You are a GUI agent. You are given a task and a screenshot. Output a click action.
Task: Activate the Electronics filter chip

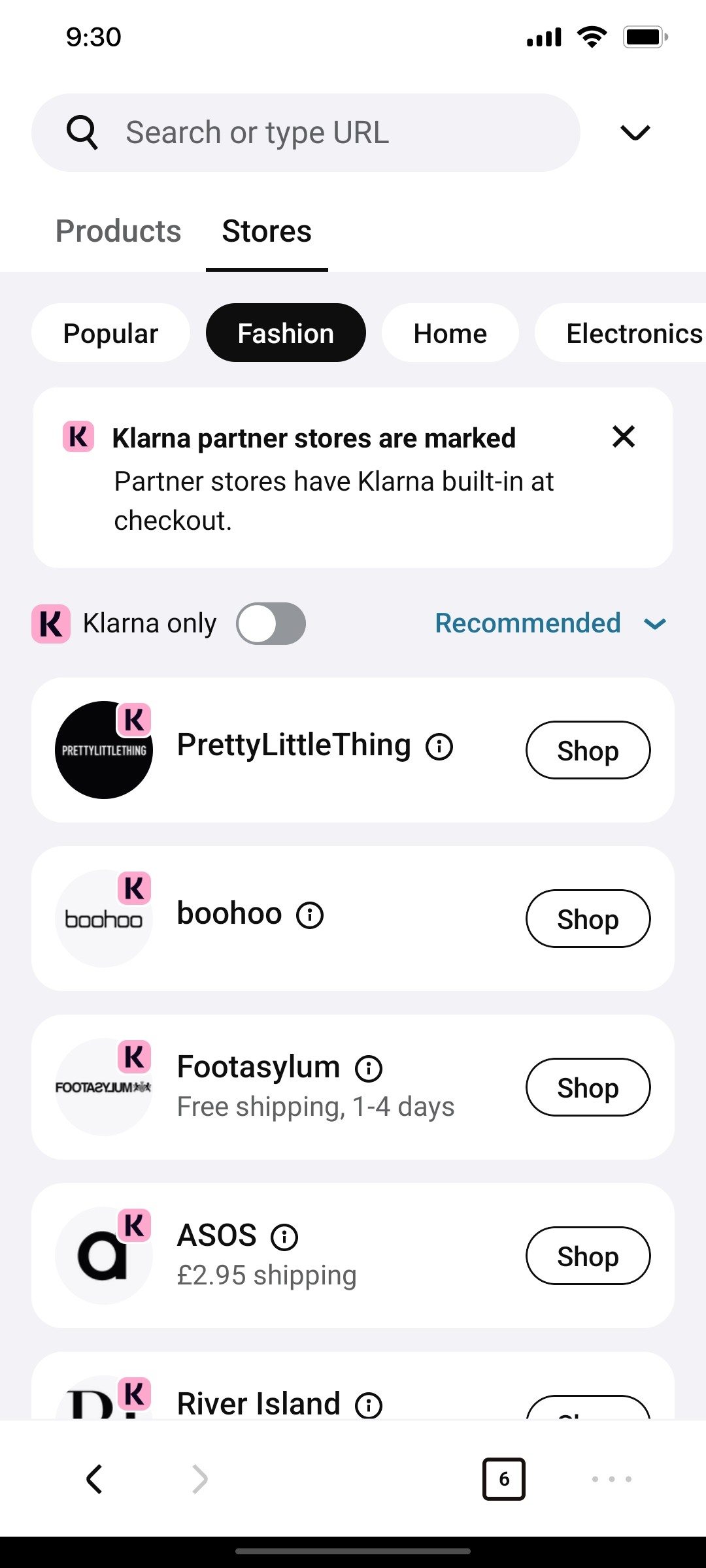(x=633, y=333)
